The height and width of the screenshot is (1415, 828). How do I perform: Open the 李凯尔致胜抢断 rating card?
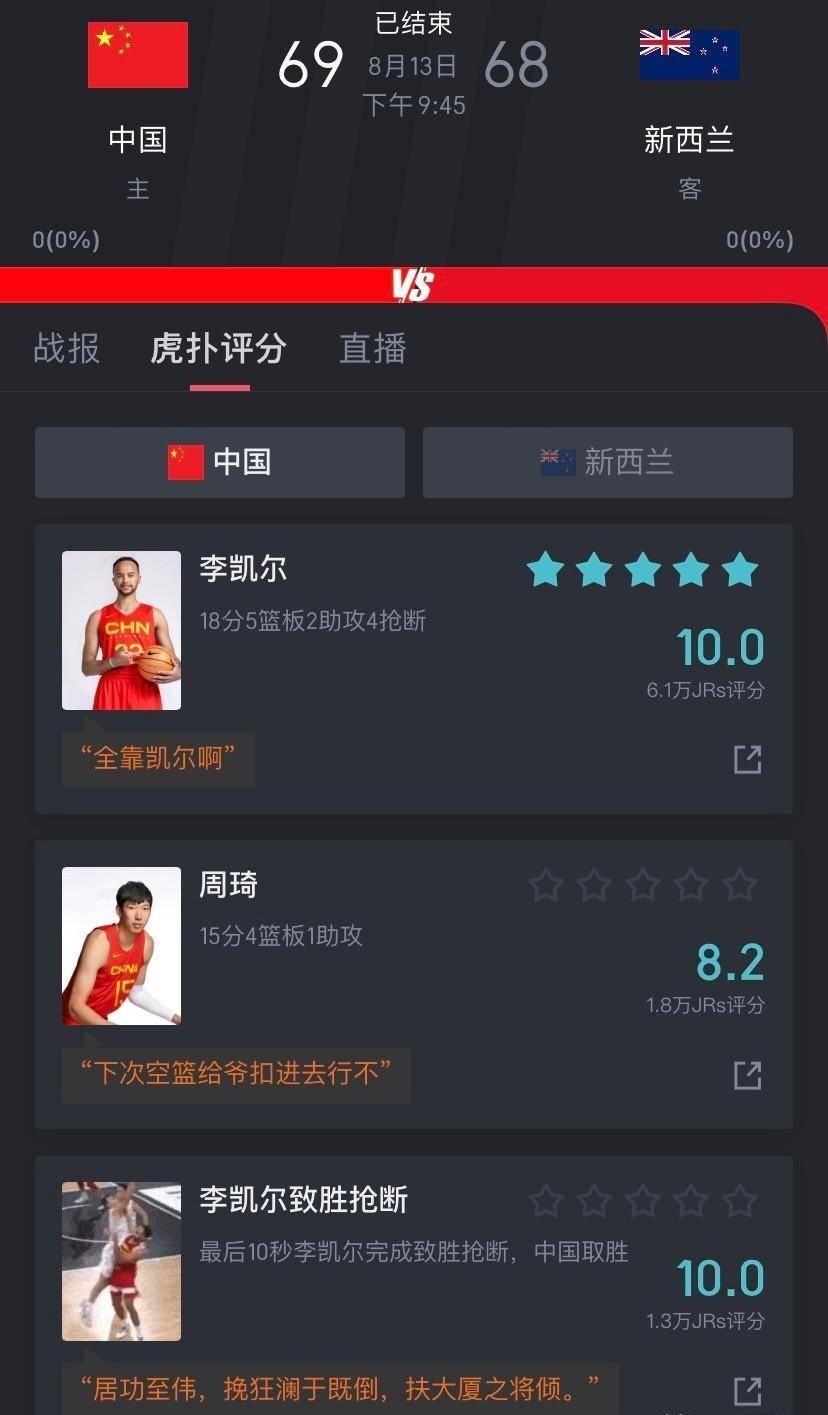point(303,1199)
